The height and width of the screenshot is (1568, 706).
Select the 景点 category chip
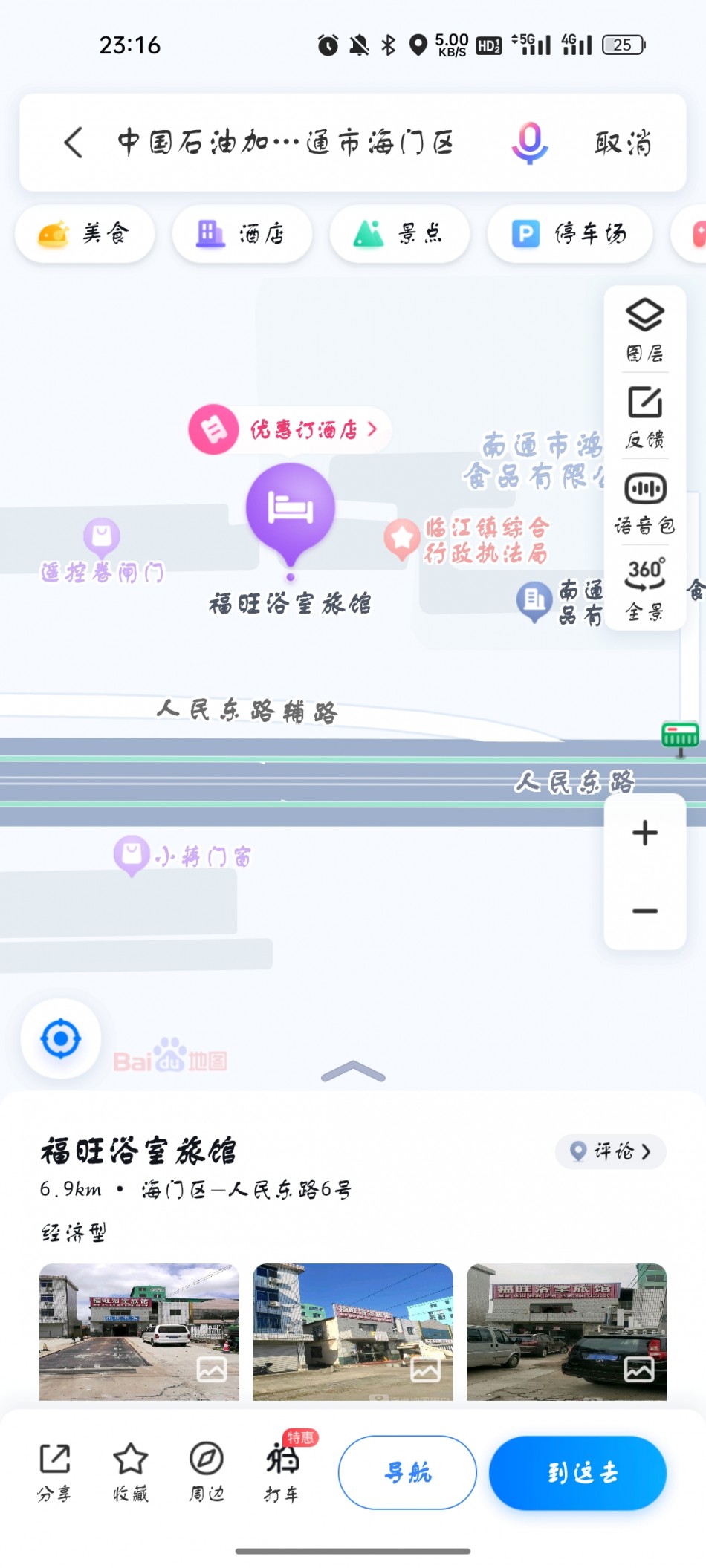coord(399,234)
